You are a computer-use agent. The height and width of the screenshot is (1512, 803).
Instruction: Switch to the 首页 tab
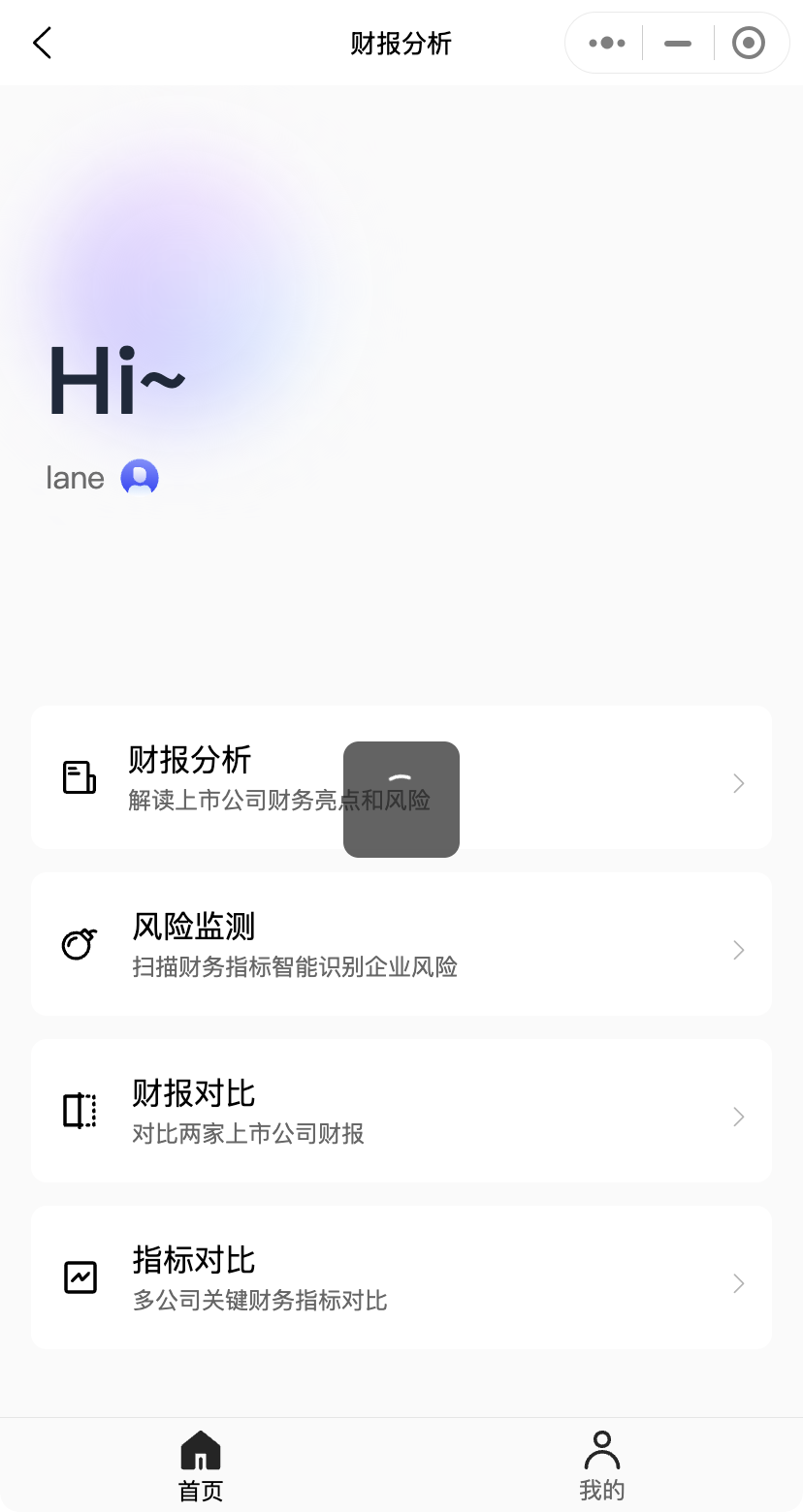[201, 1465]
